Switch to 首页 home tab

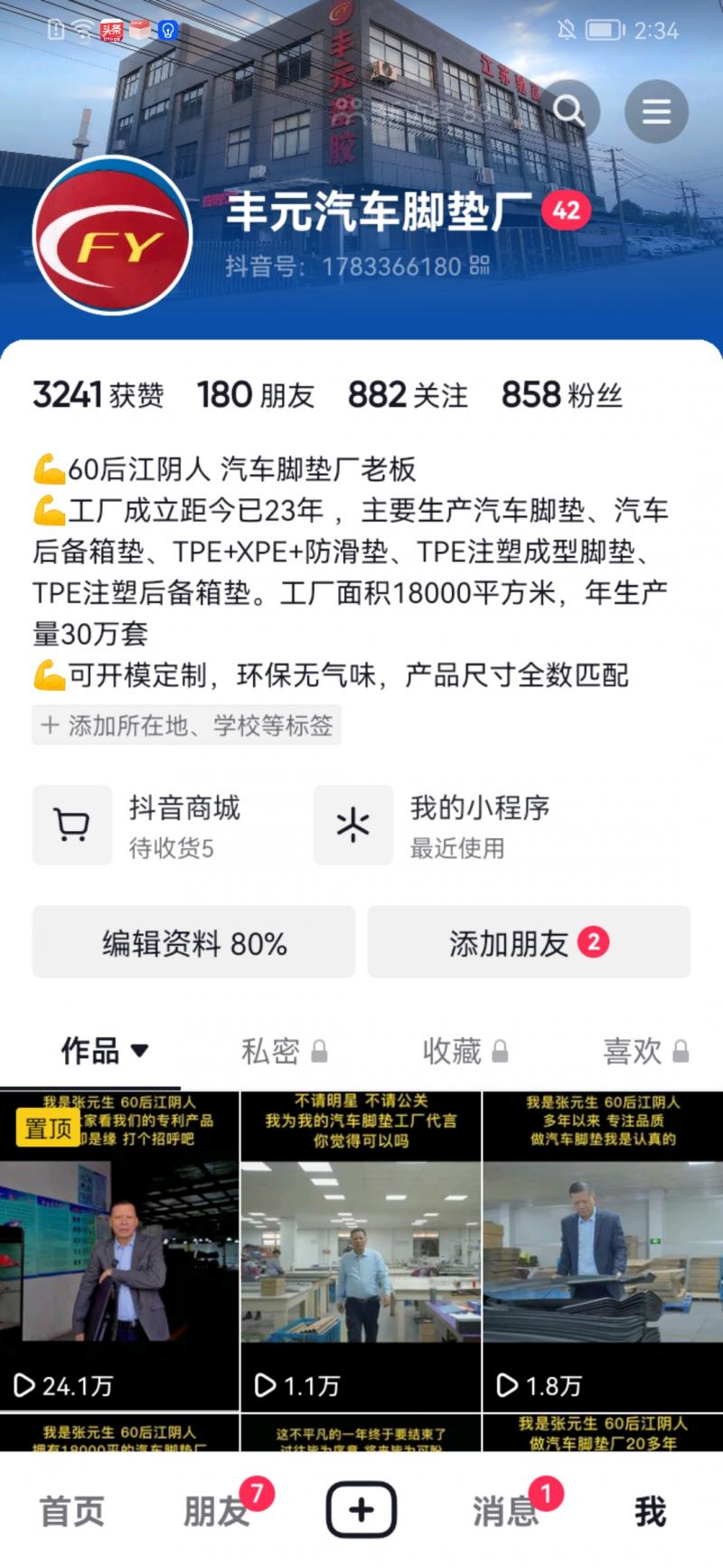(x=70, y=1508)
